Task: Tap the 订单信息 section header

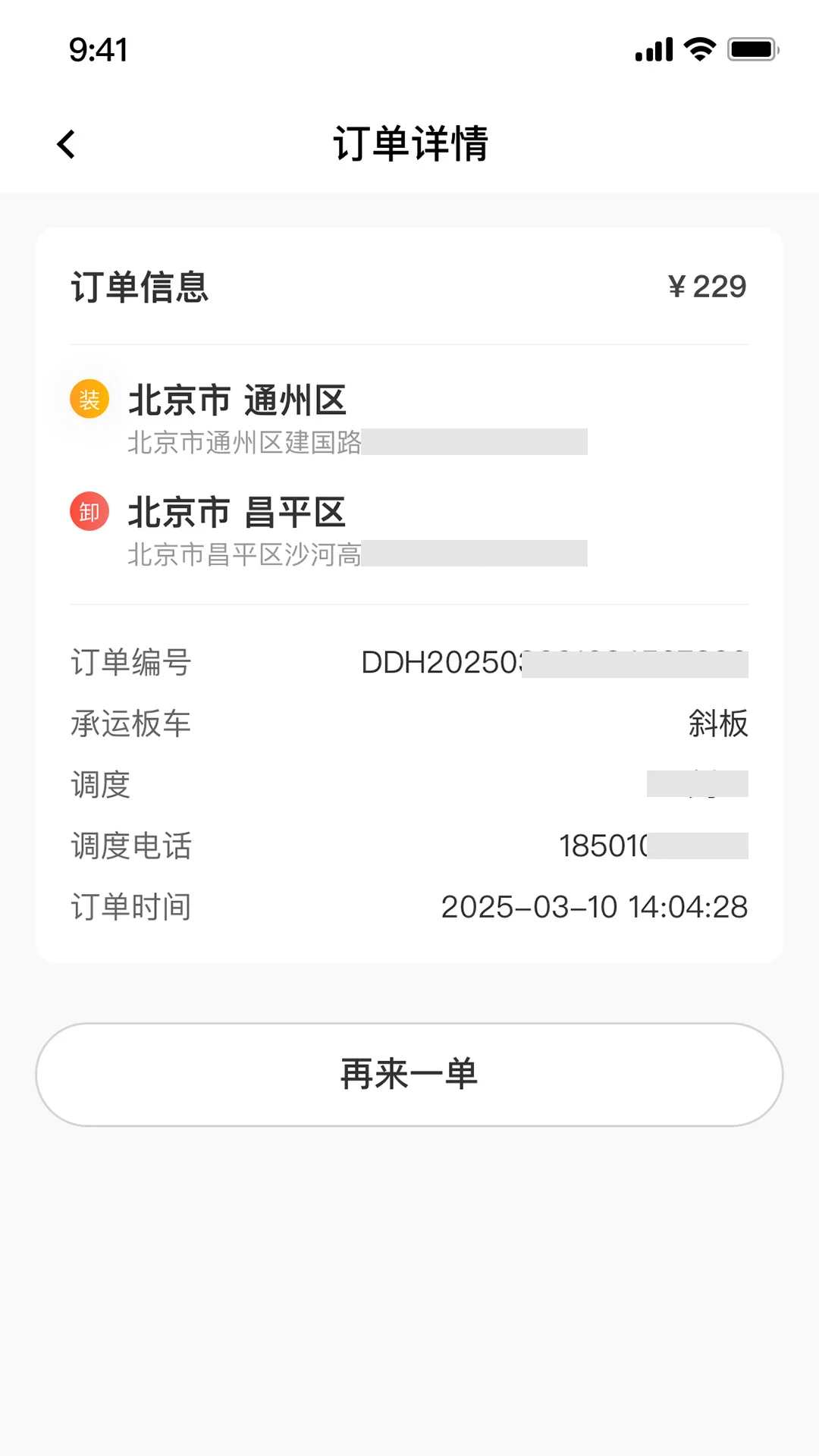Action: pos(140,288)
